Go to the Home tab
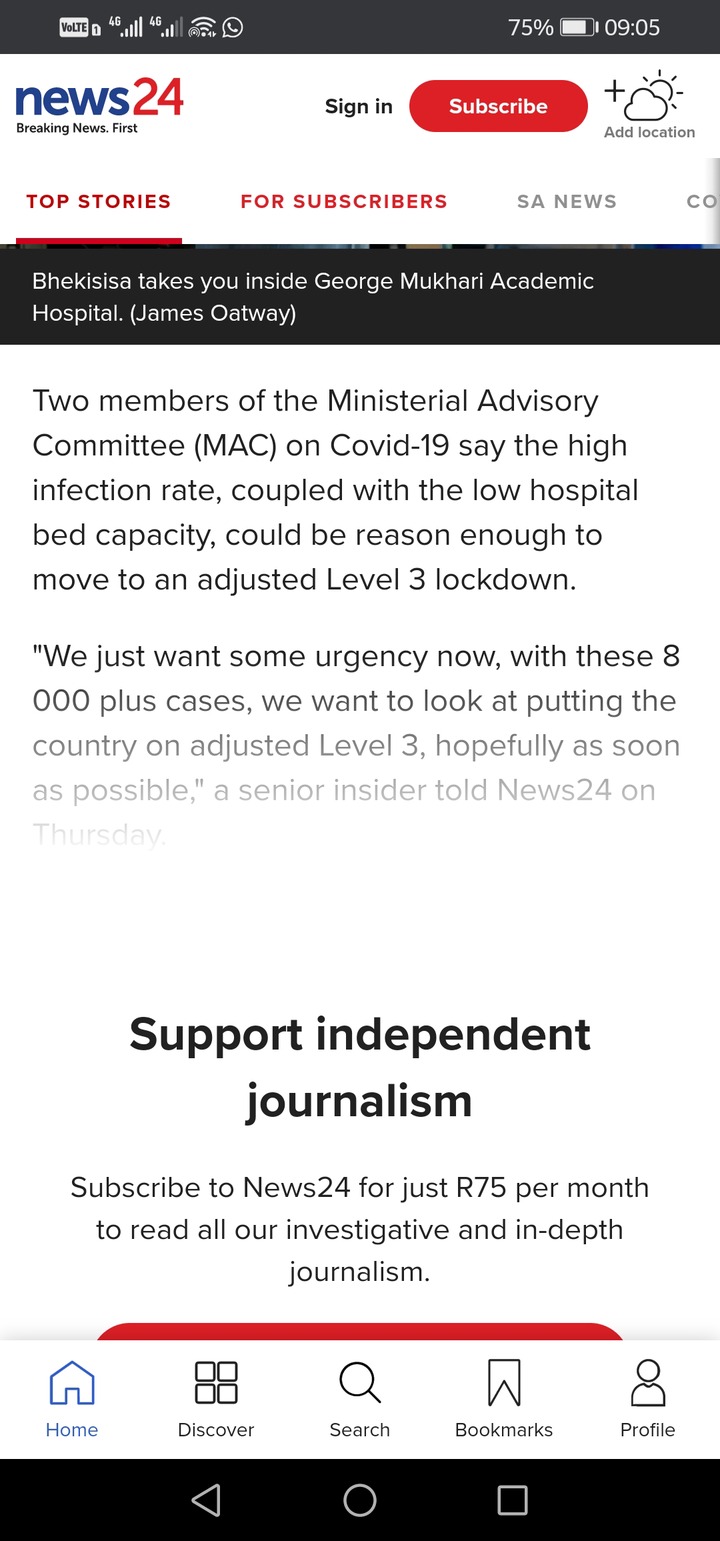This screenshot has width=720, height=1541. coord(72,1398)
